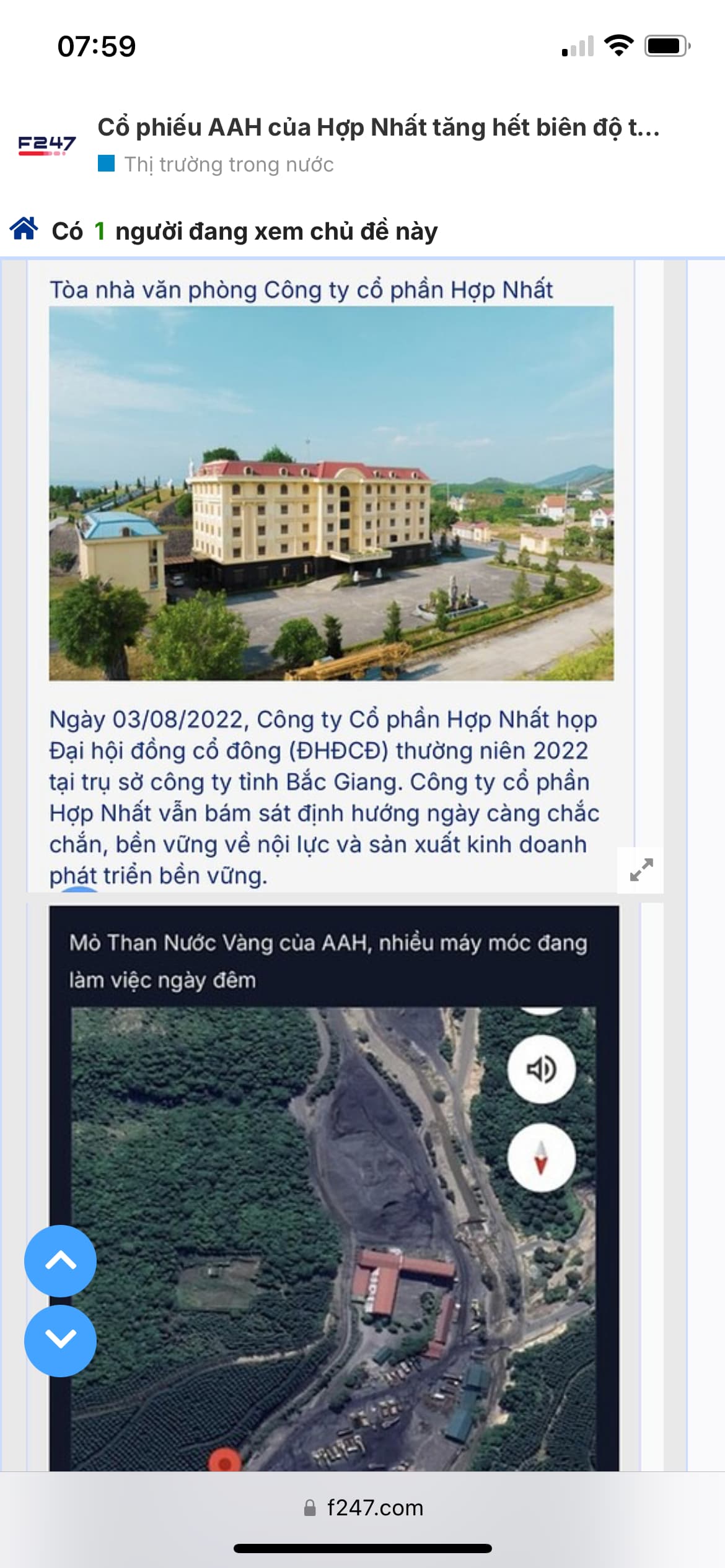Open the Thị trường trong nước category
The height and width of the screenshot is (1568, 725).
(228, 165)
